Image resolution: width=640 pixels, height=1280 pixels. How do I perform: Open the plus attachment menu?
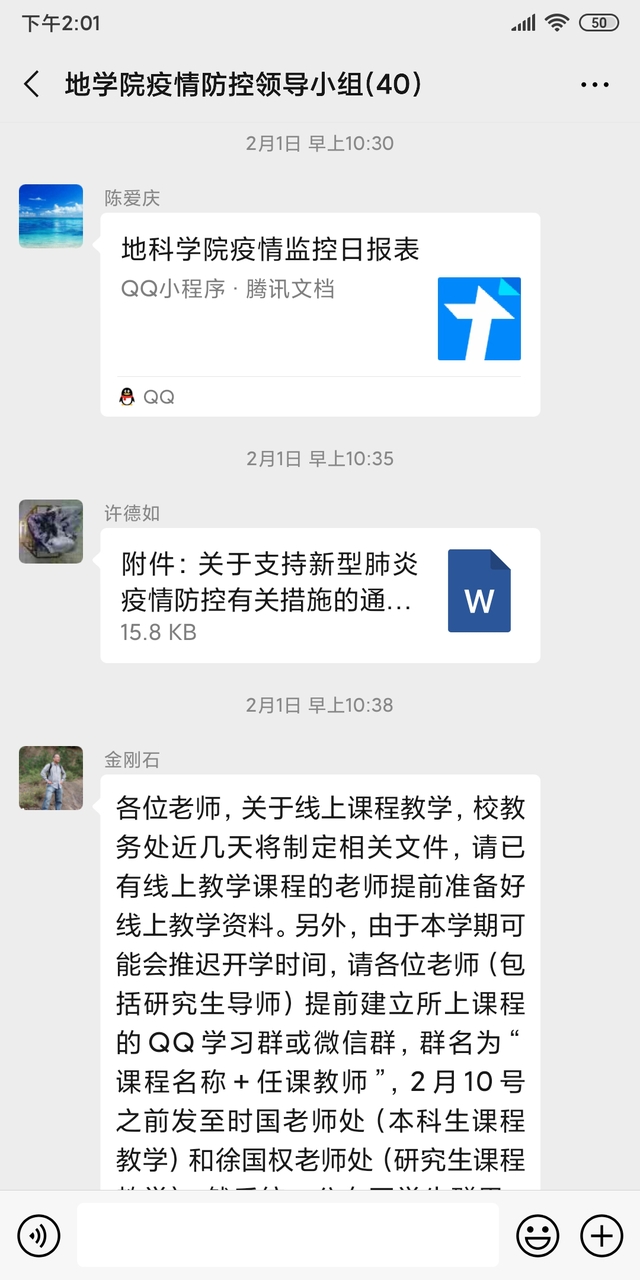click(601, 1237)
